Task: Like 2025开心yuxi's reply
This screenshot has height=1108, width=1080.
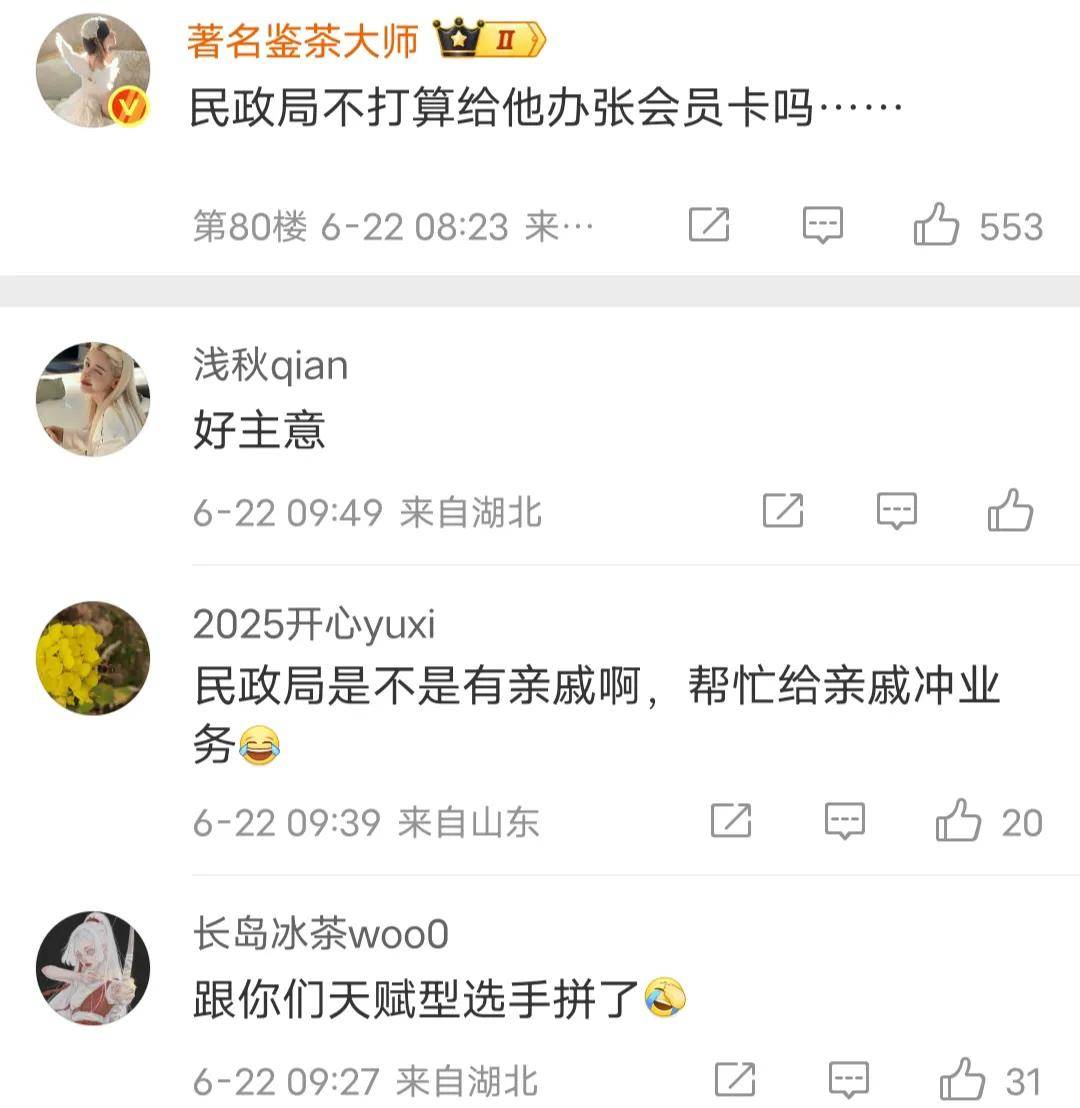Action: coord(958,822)
